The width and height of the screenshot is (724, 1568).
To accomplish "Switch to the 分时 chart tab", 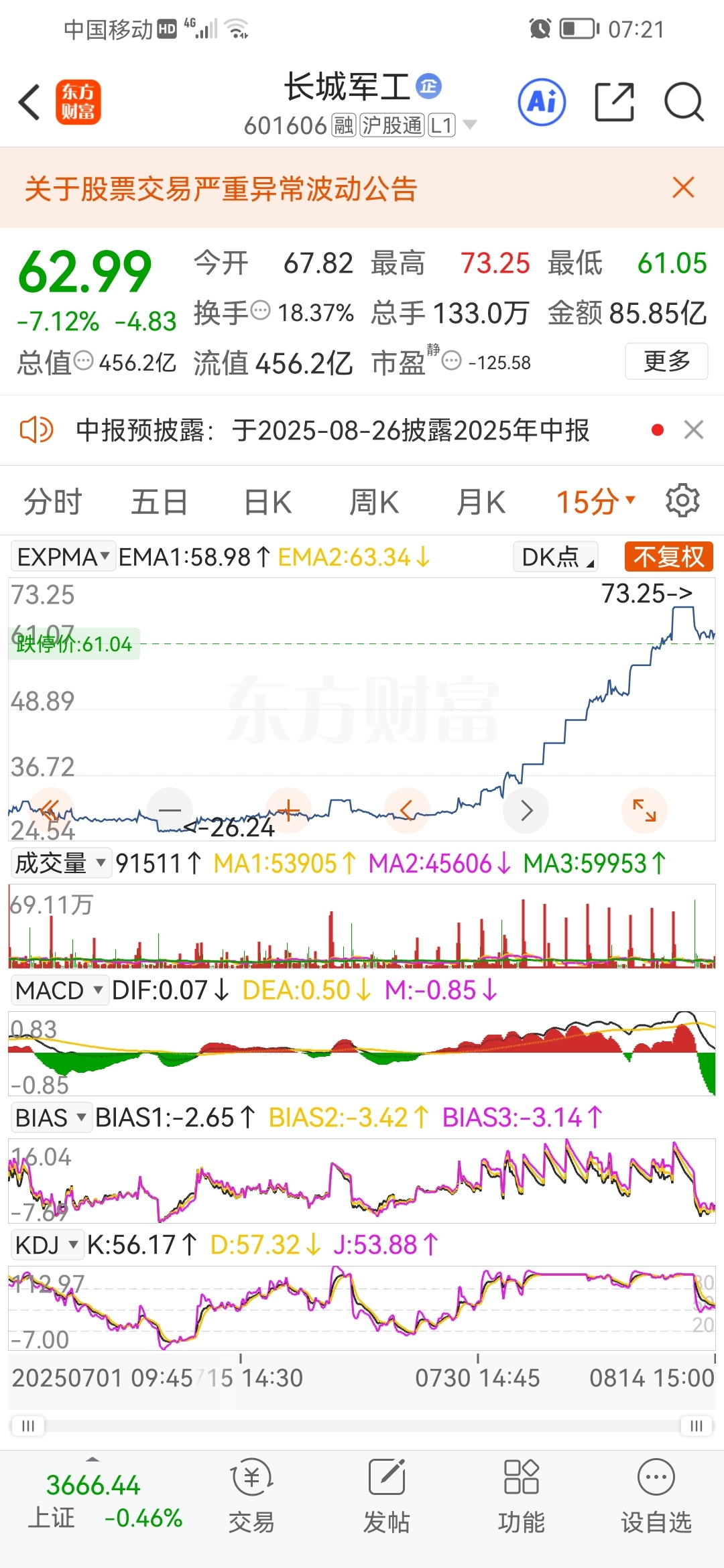I will 52,502.
